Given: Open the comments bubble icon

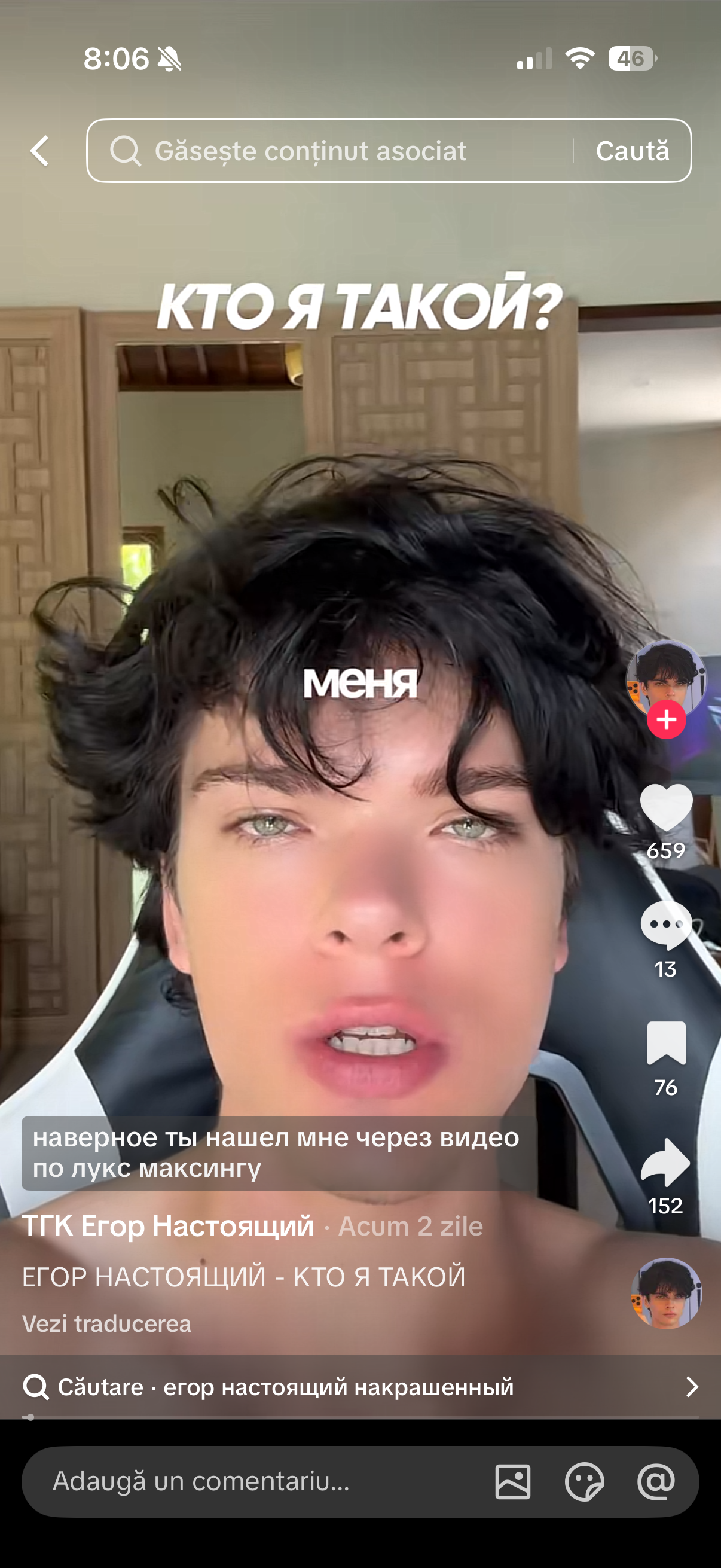Looking at the screenshot, I should tap(666, 925).
